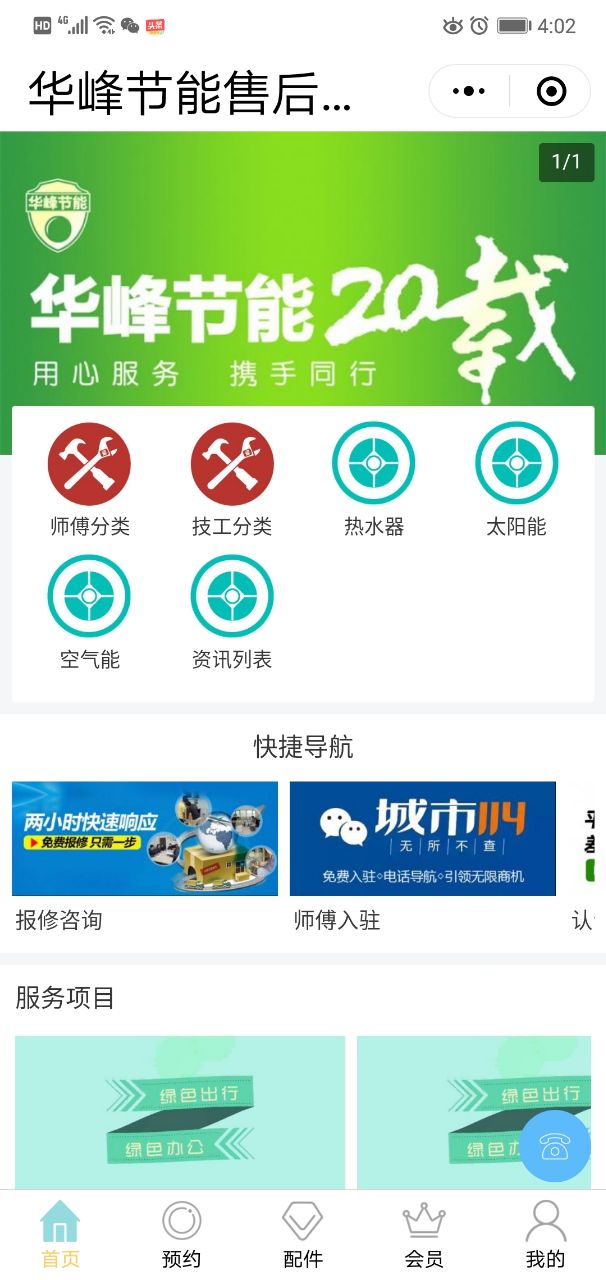606x1280 pixels.
Task: Open 技工分类 category
Action: coord(232,479)
